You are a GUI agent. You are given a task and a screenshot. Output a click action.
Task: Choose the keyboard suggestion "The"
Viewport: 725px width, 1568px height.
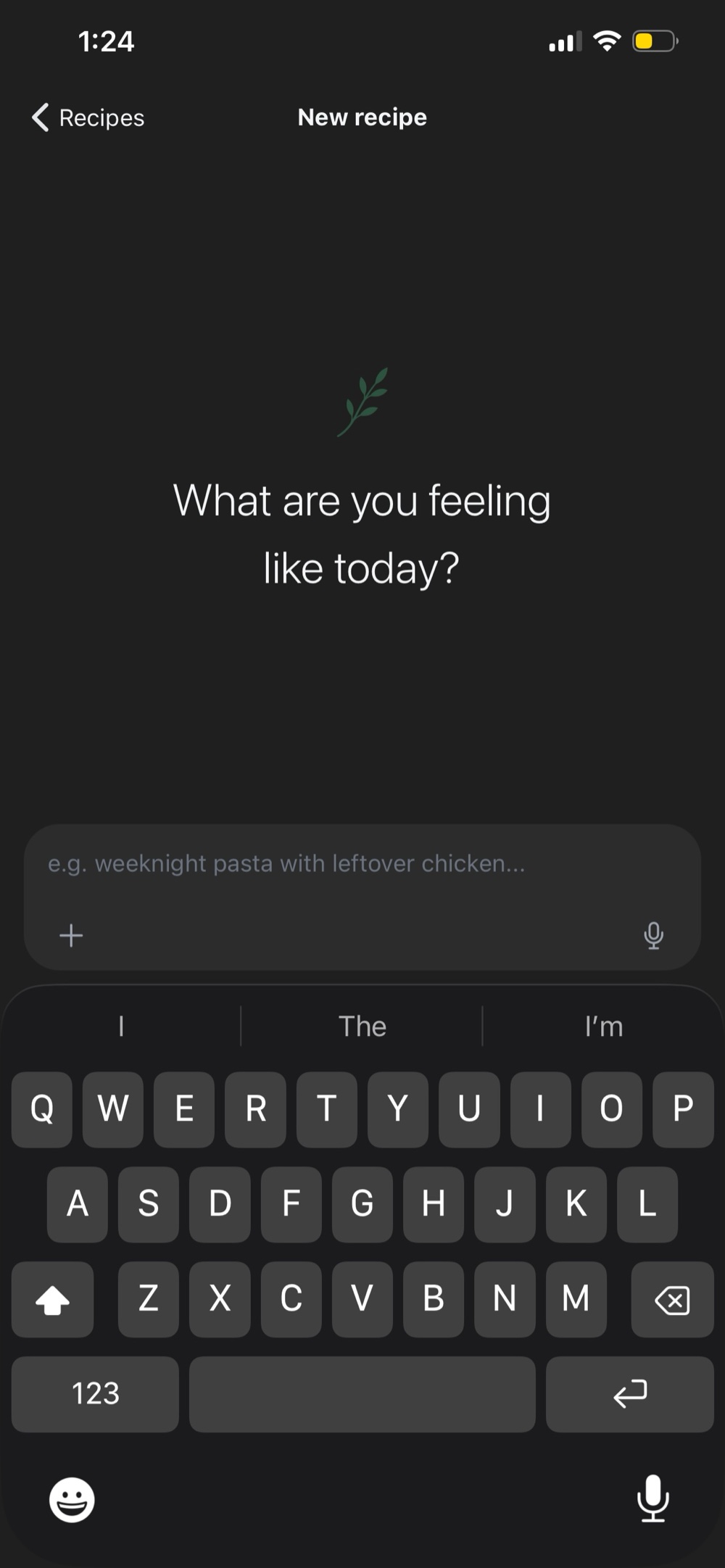362,1026
